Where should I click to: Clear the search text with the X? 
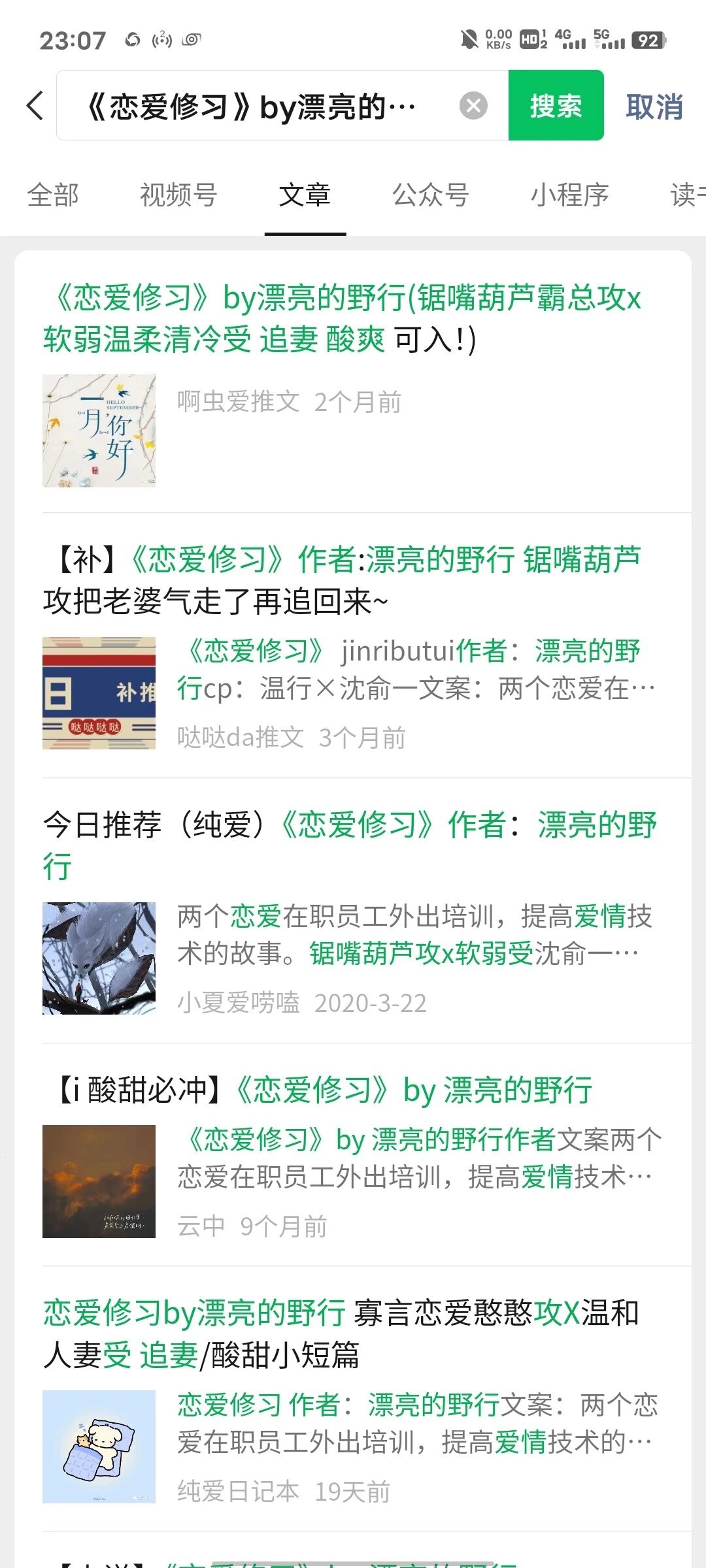point(473,106)
